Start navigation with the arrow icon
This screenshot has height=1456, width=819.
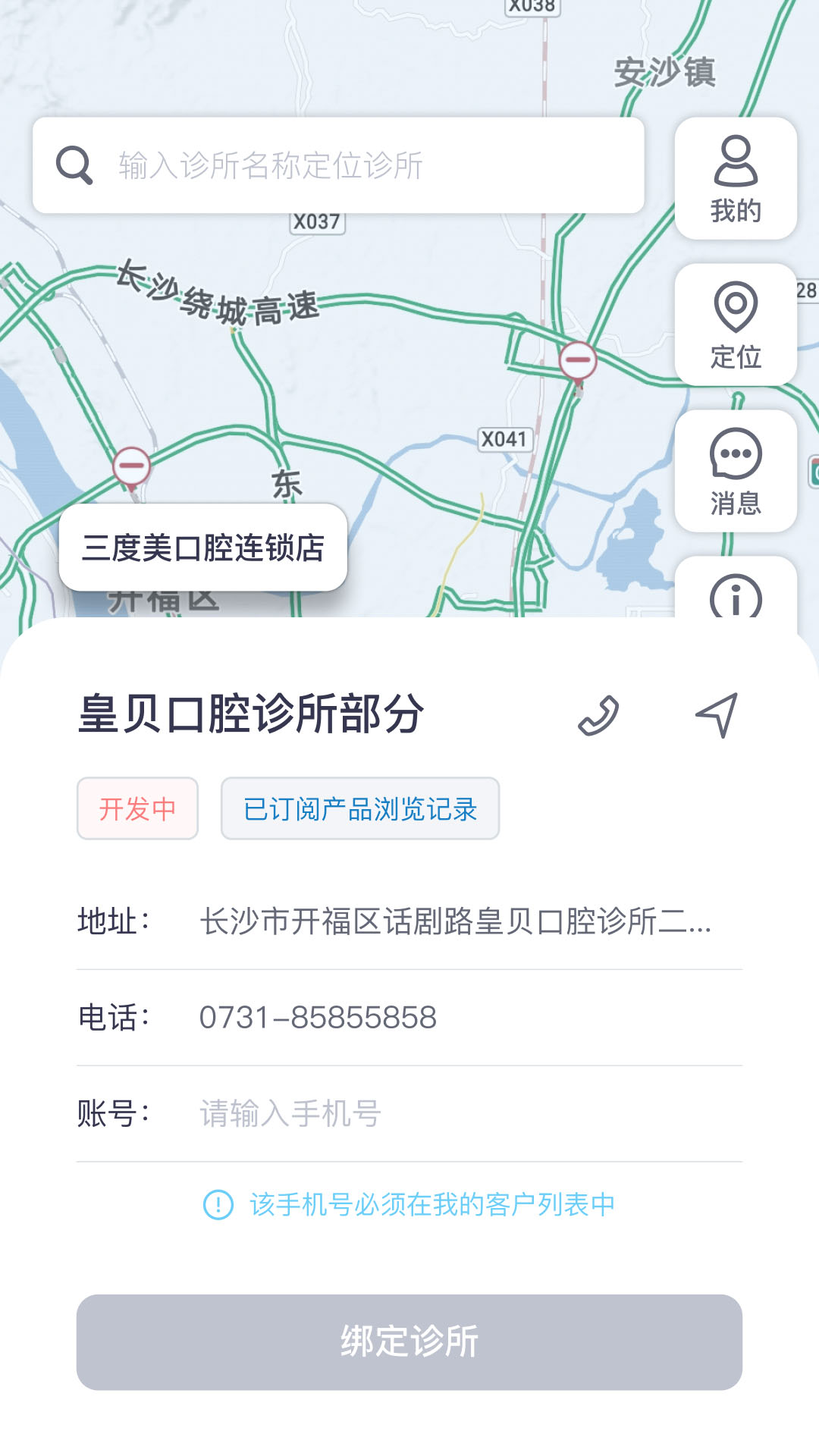click(717, 714)
